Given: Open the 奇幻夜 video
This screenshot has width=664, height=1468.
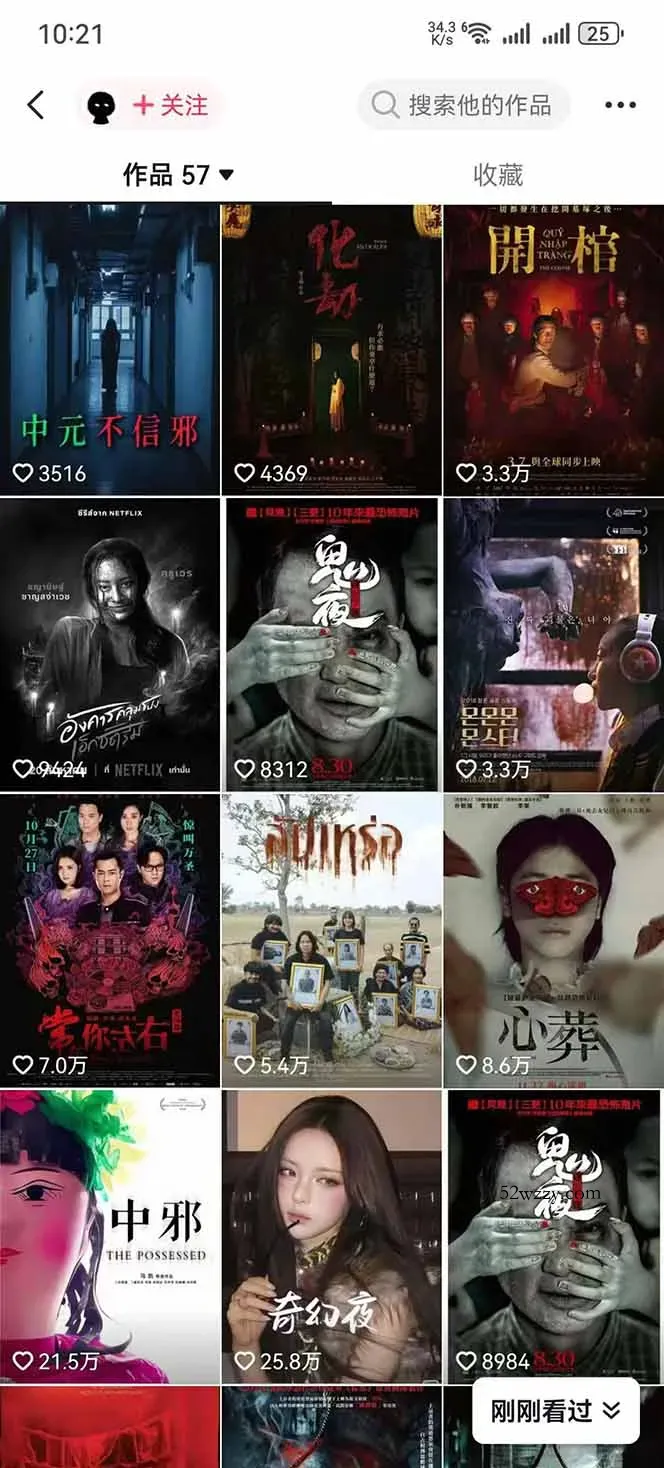Looking at the screenshot, I should coord(331,1236).
